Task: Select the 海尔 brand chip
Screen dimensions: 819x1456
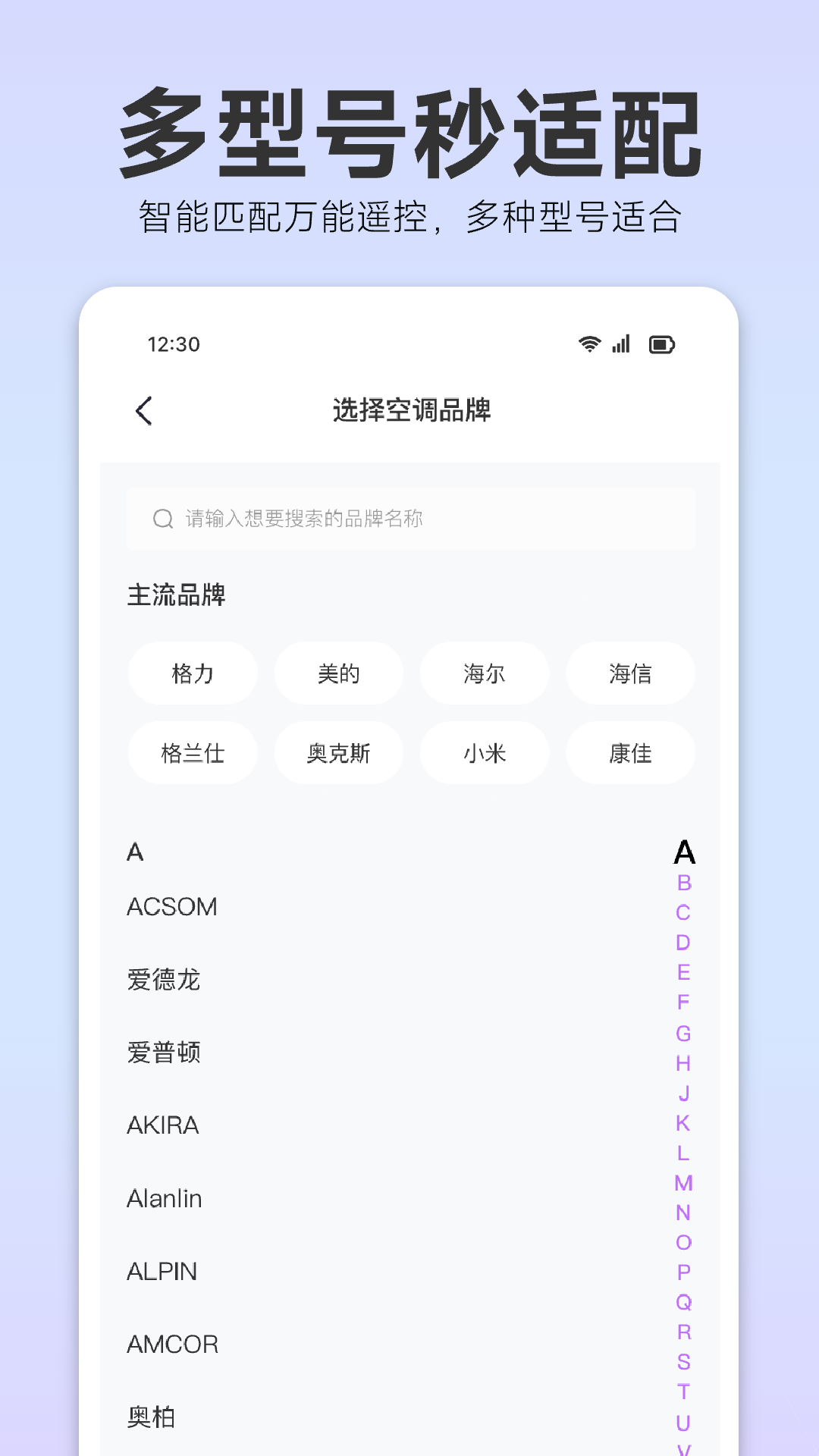Action: (485, 673)
